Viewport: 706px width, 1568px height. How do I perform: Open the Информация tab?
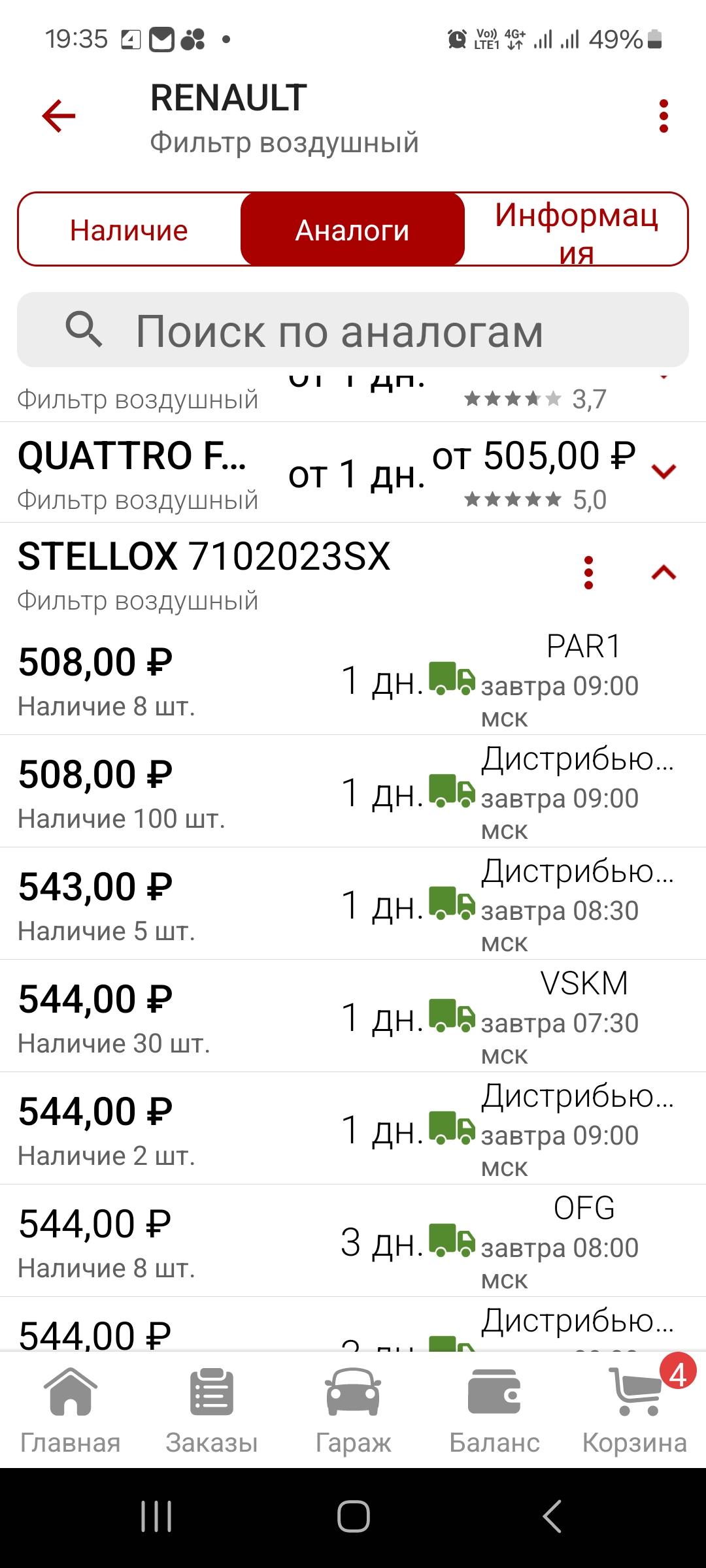point(576,230)
